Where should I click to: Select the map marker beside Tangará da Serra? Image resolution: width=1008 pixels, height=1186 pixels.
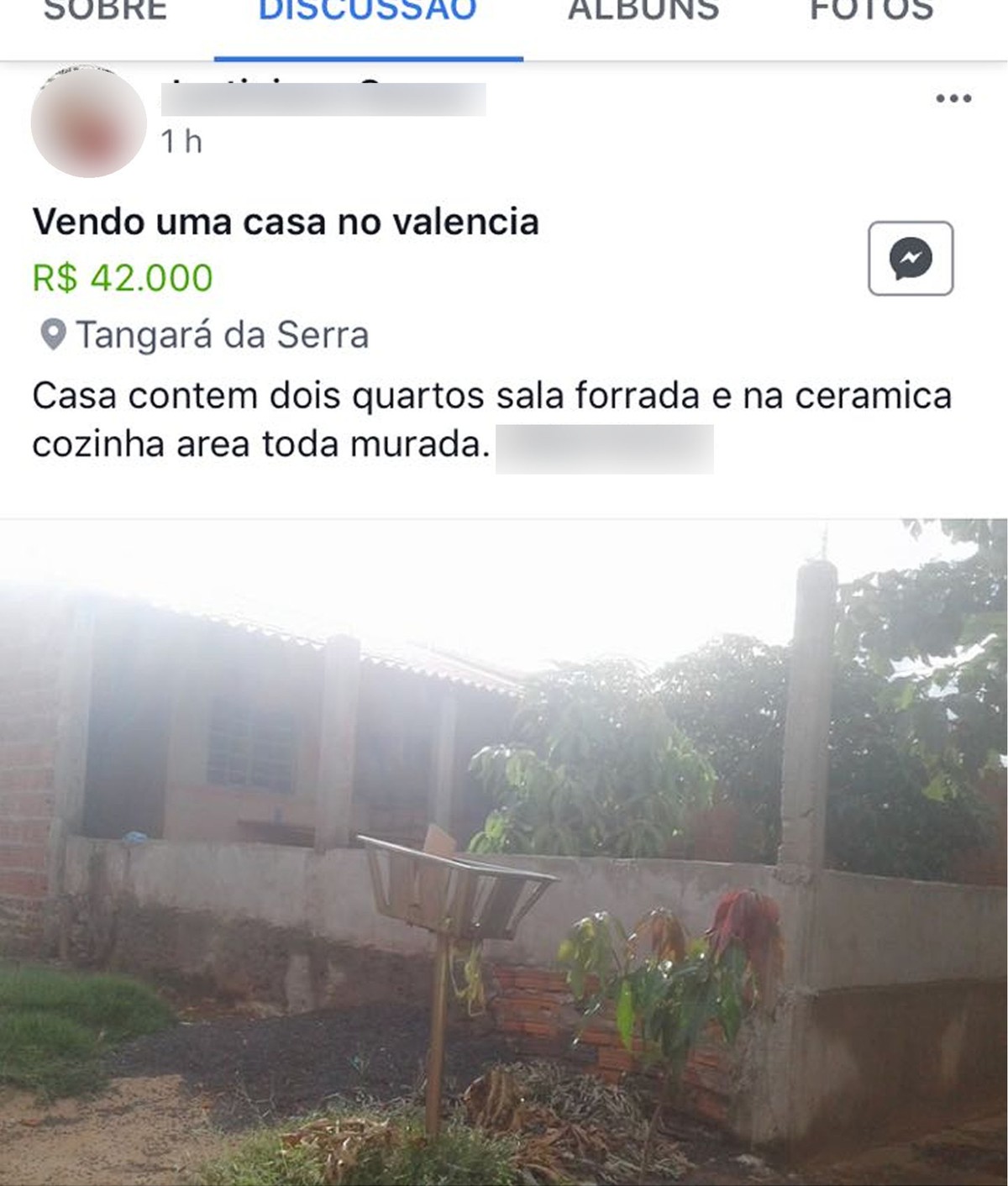[x=52, y=333]
